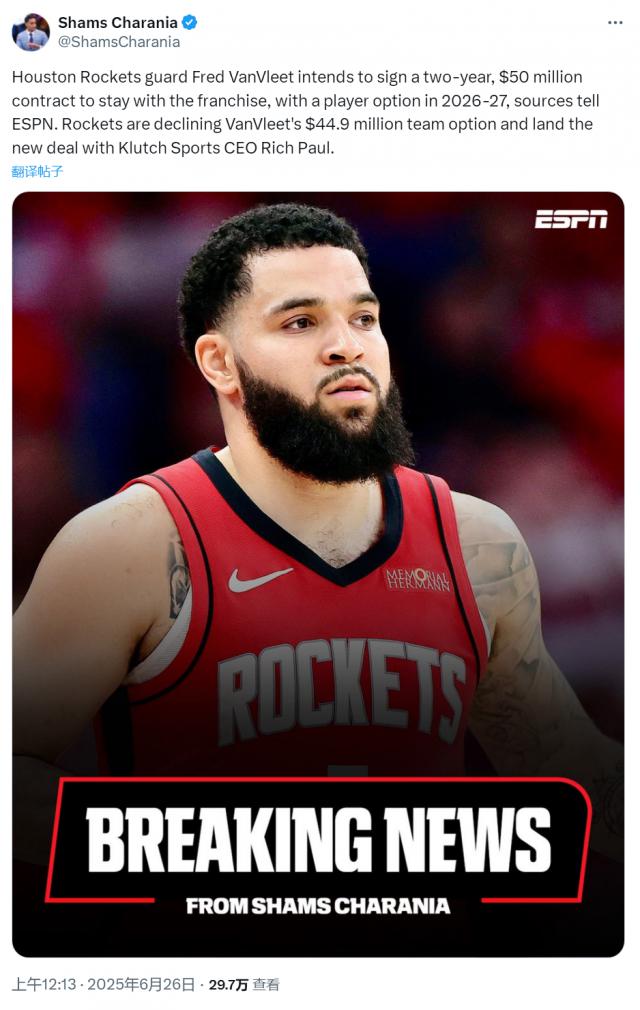Tap the @ShamsCharania handle
Screen dimensions: 640x1010
click(119, 42)
